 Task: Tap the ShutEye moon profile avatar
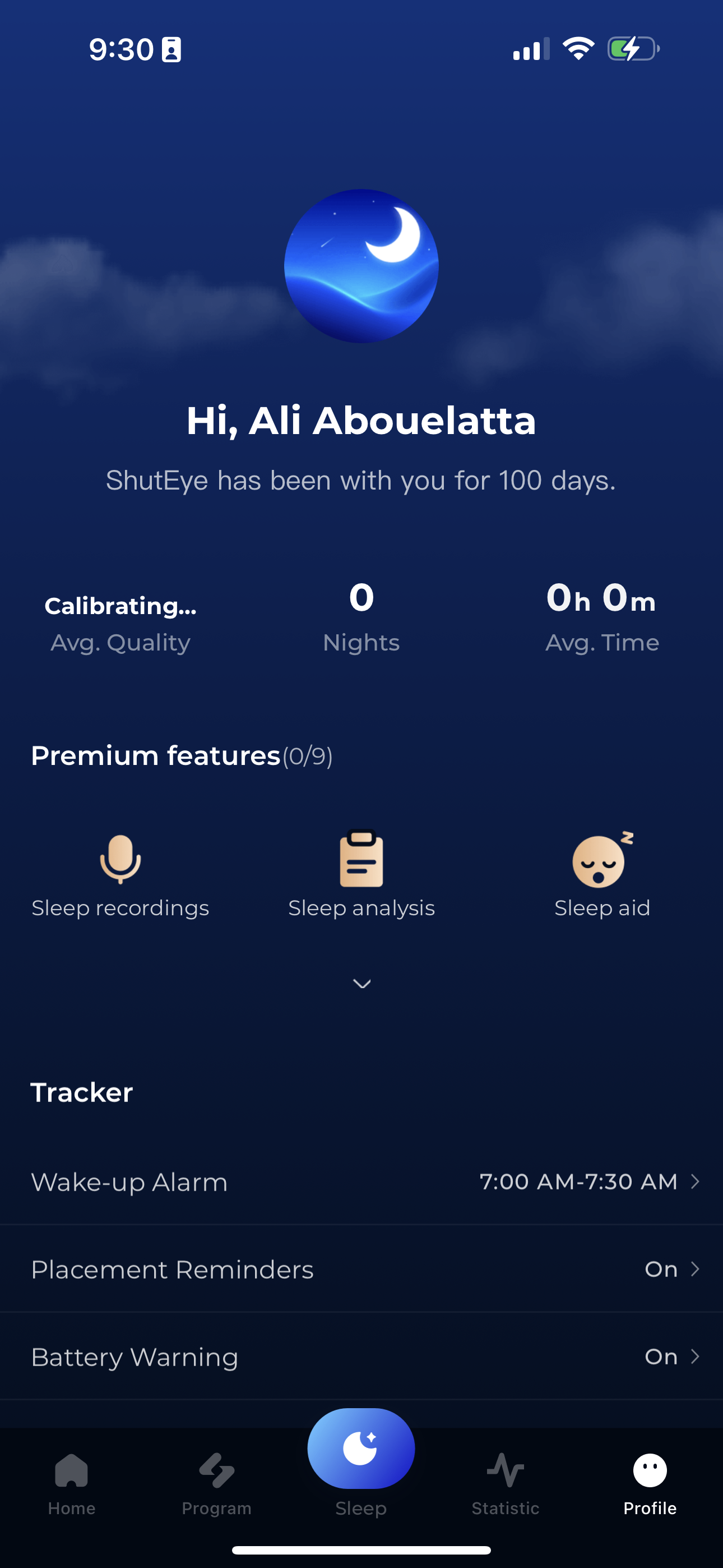pos(361,268)
